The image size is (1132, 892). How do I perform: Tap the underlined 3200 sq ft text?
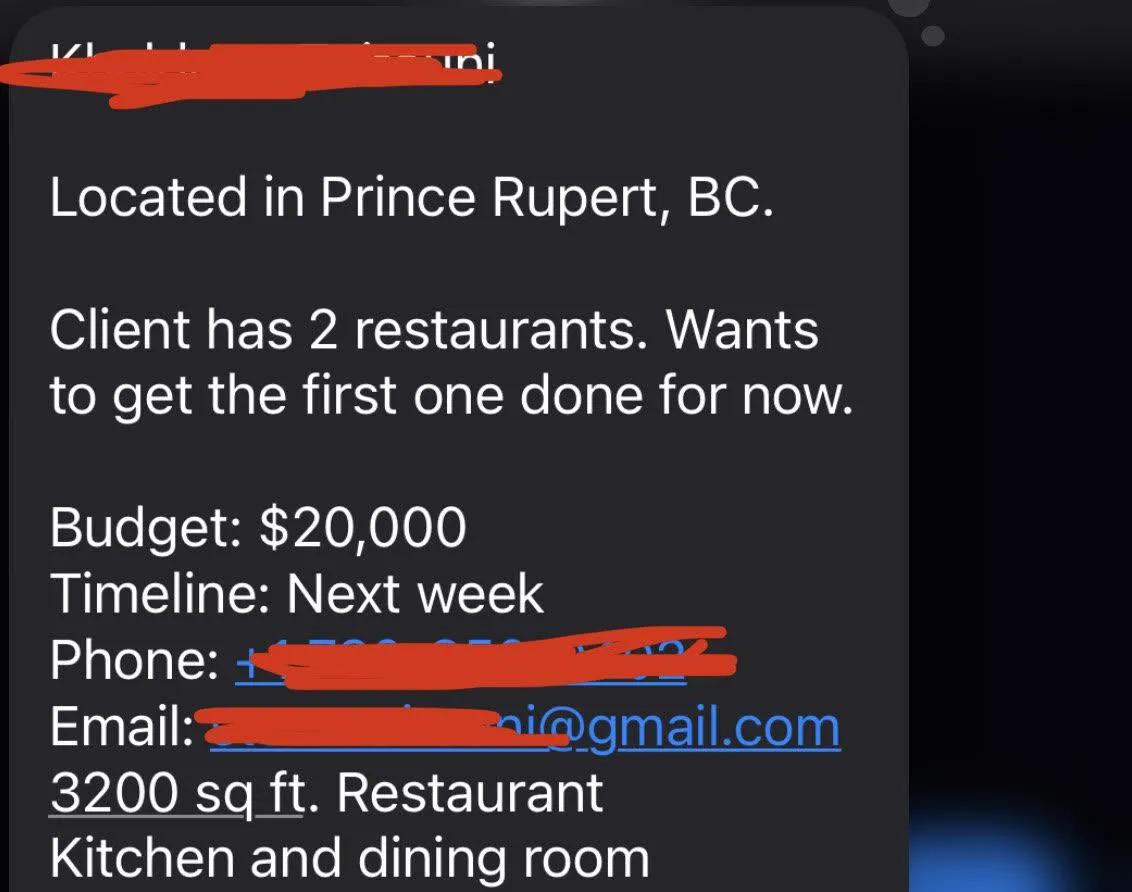pos(175,794)
